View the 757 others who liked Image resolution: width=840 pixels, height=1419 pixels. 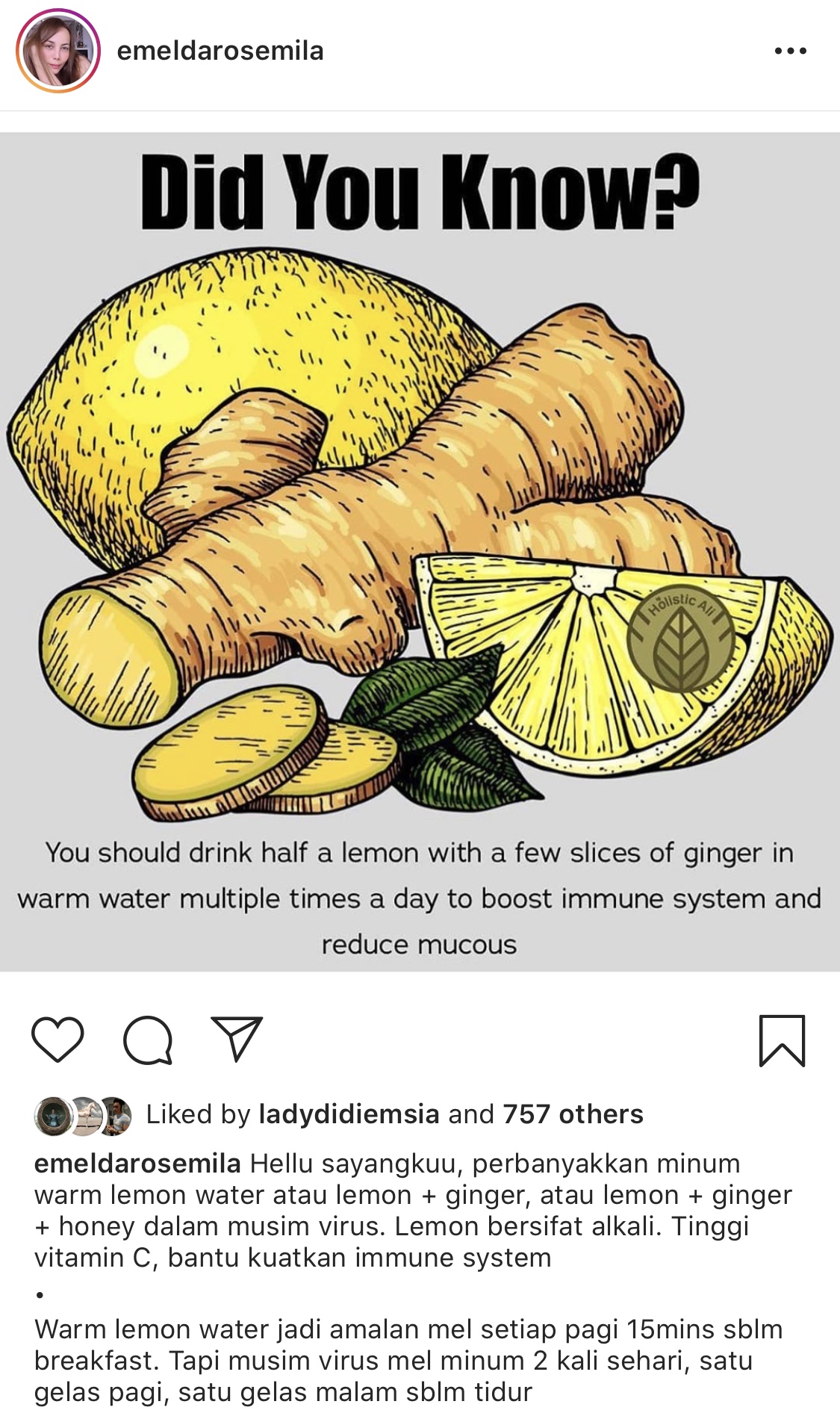(x=573, y=1114)
